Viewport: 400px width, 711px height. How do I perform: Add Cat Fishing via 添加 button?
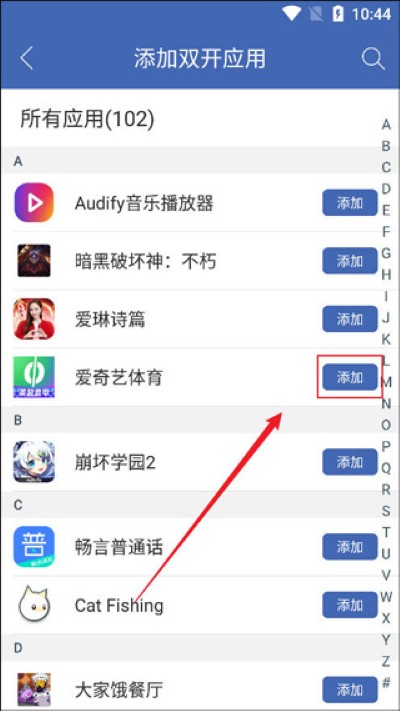tap(350, 605)
